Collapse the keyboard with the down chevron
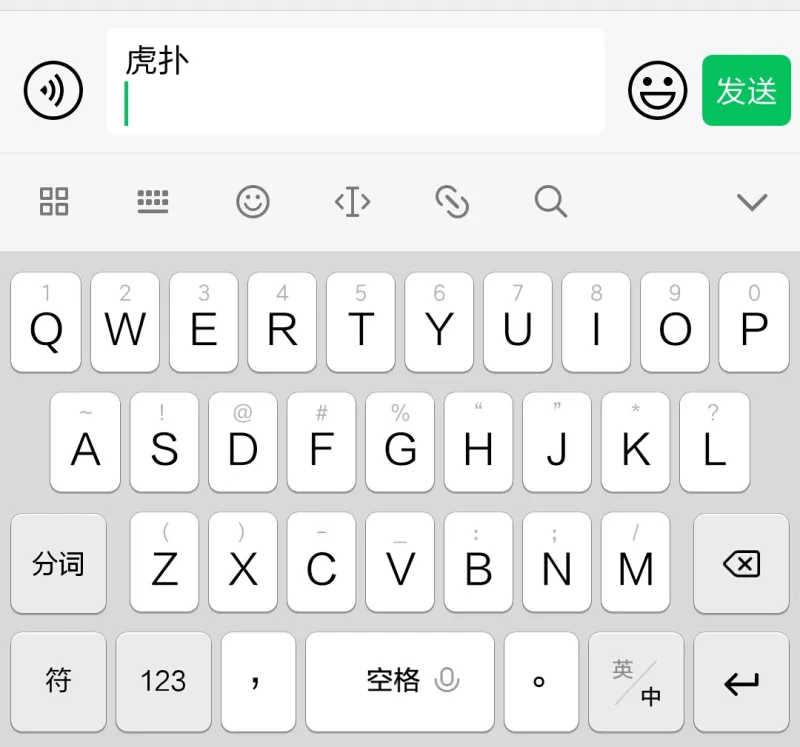The width and height of the screenshot is (800, 747). 751,202
